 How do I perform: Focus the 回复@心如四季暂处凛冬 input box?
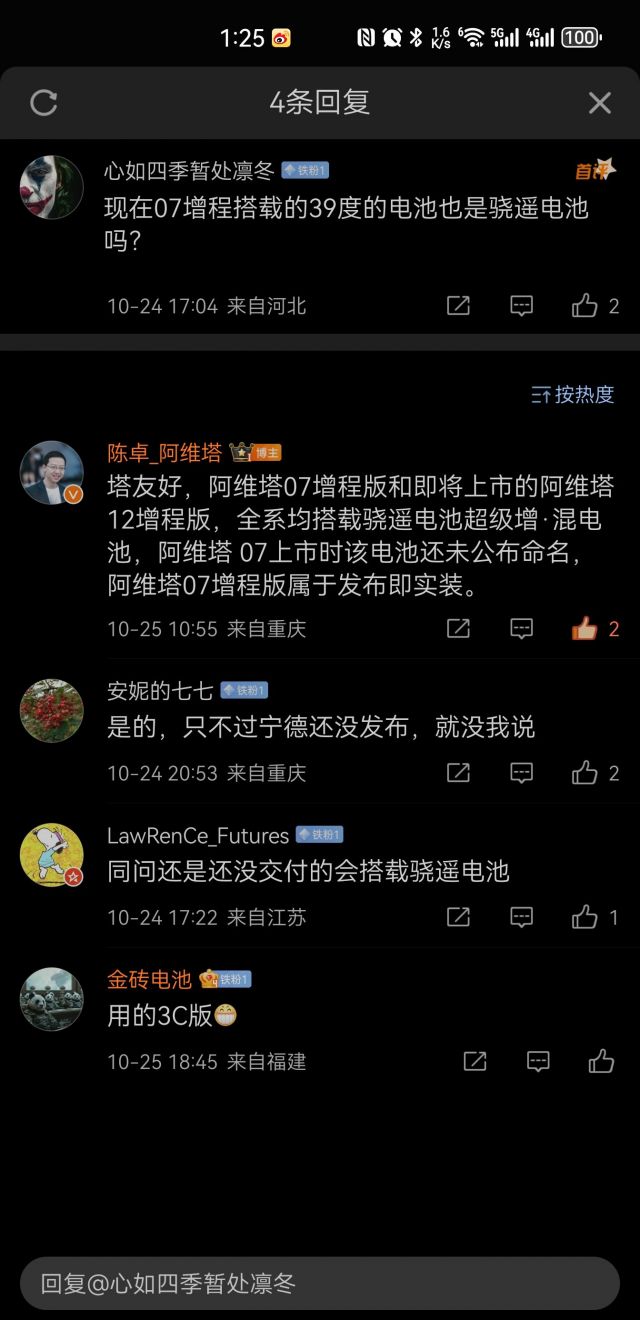[x=320, y=1283]
